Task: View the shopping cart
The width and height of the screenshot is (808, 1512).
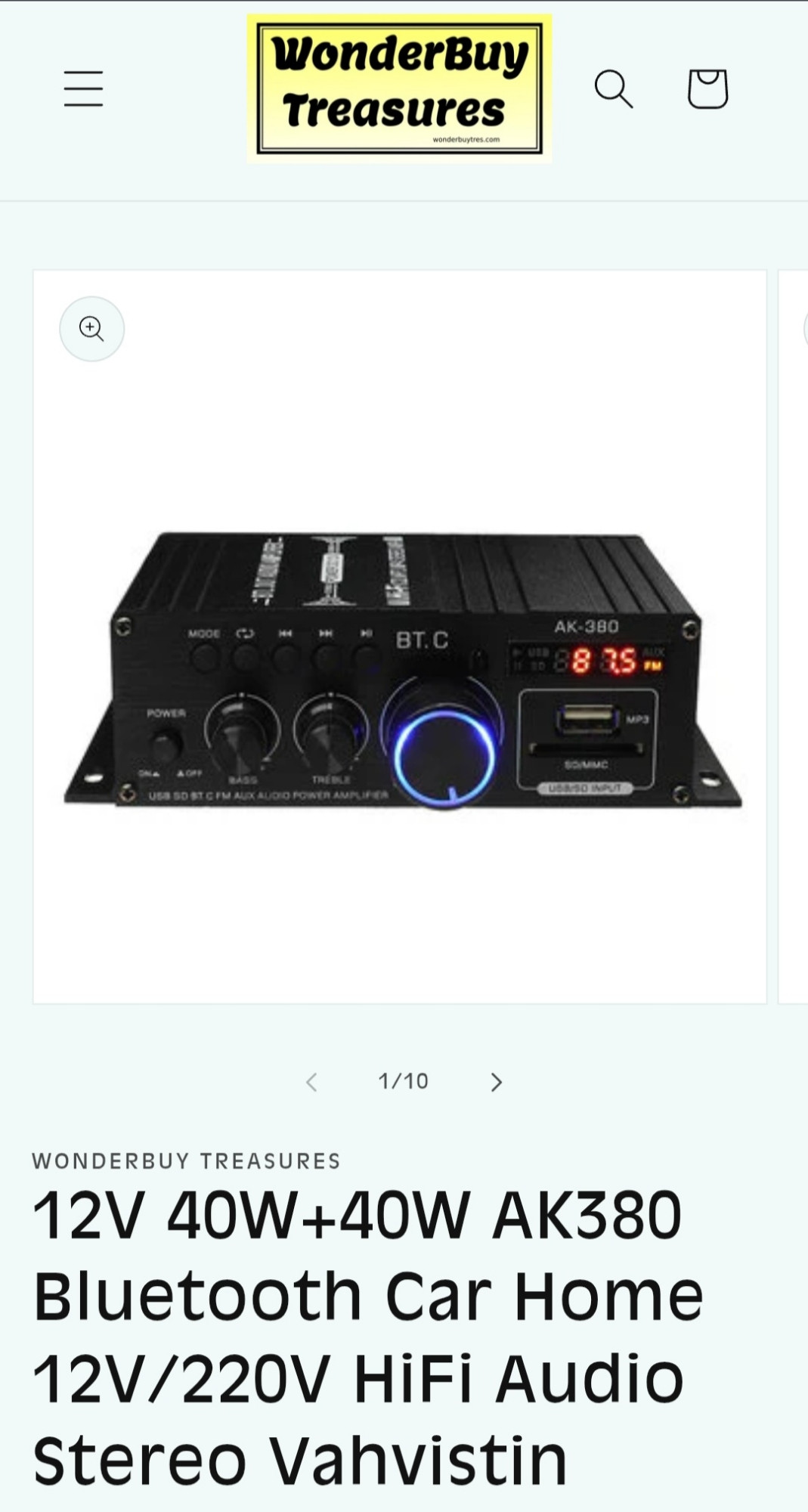Action: [x=707, y=88]
